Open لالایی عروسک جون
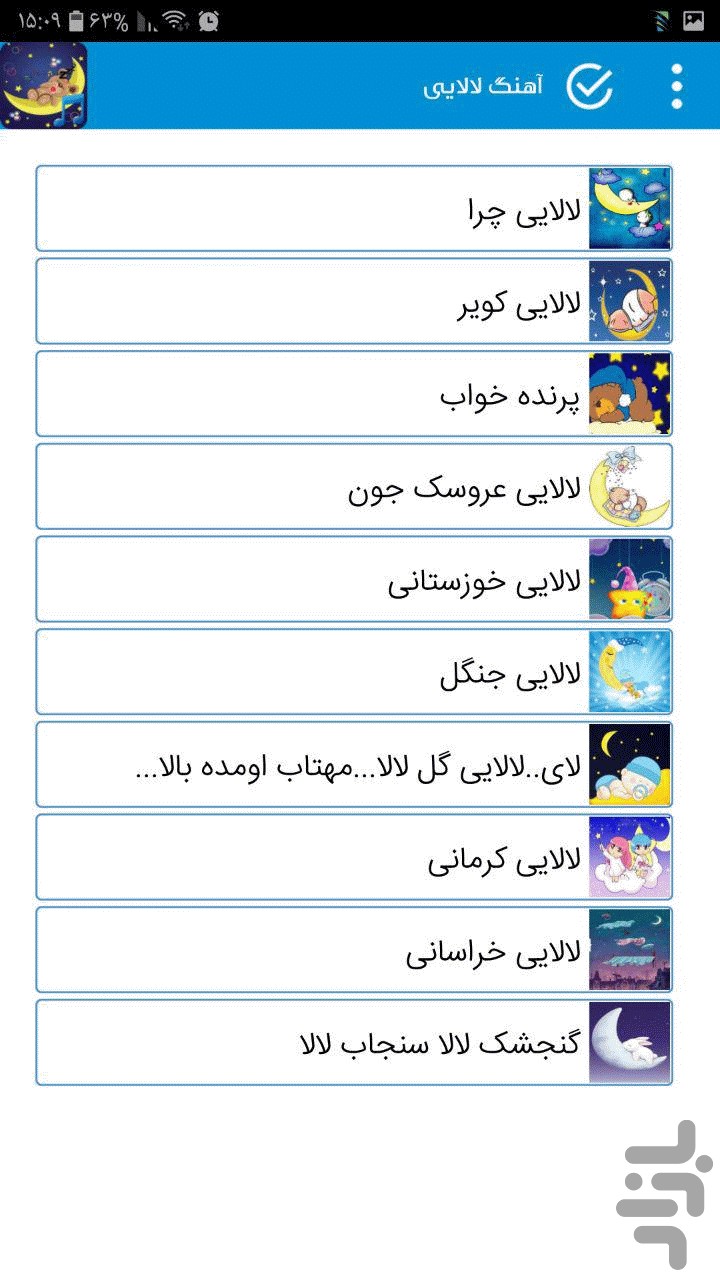This screenshot has width=720, height=1280. [x=354, y=486]
